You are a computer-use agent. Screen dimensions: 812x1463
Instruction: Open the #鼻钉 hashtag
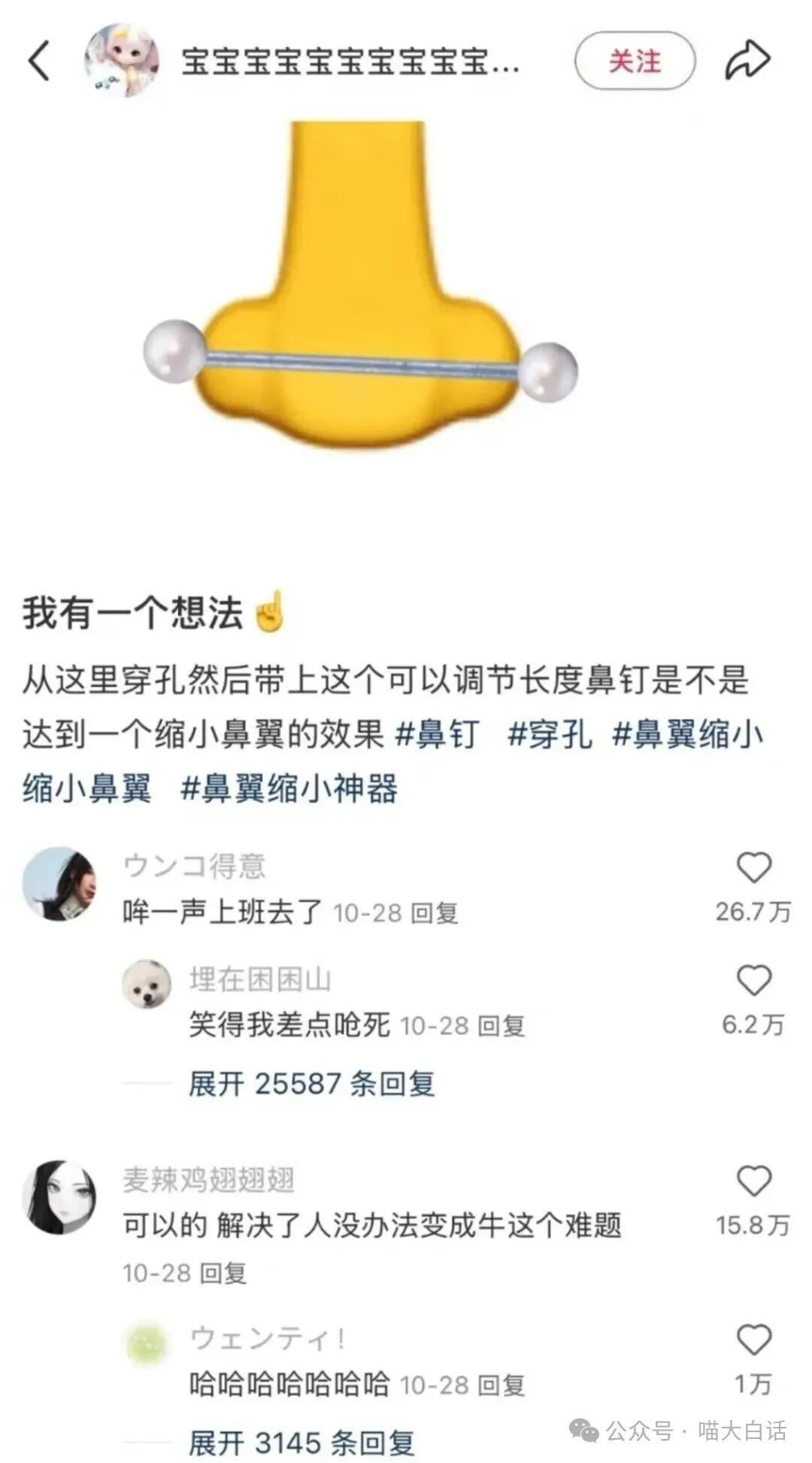point(437,734)
